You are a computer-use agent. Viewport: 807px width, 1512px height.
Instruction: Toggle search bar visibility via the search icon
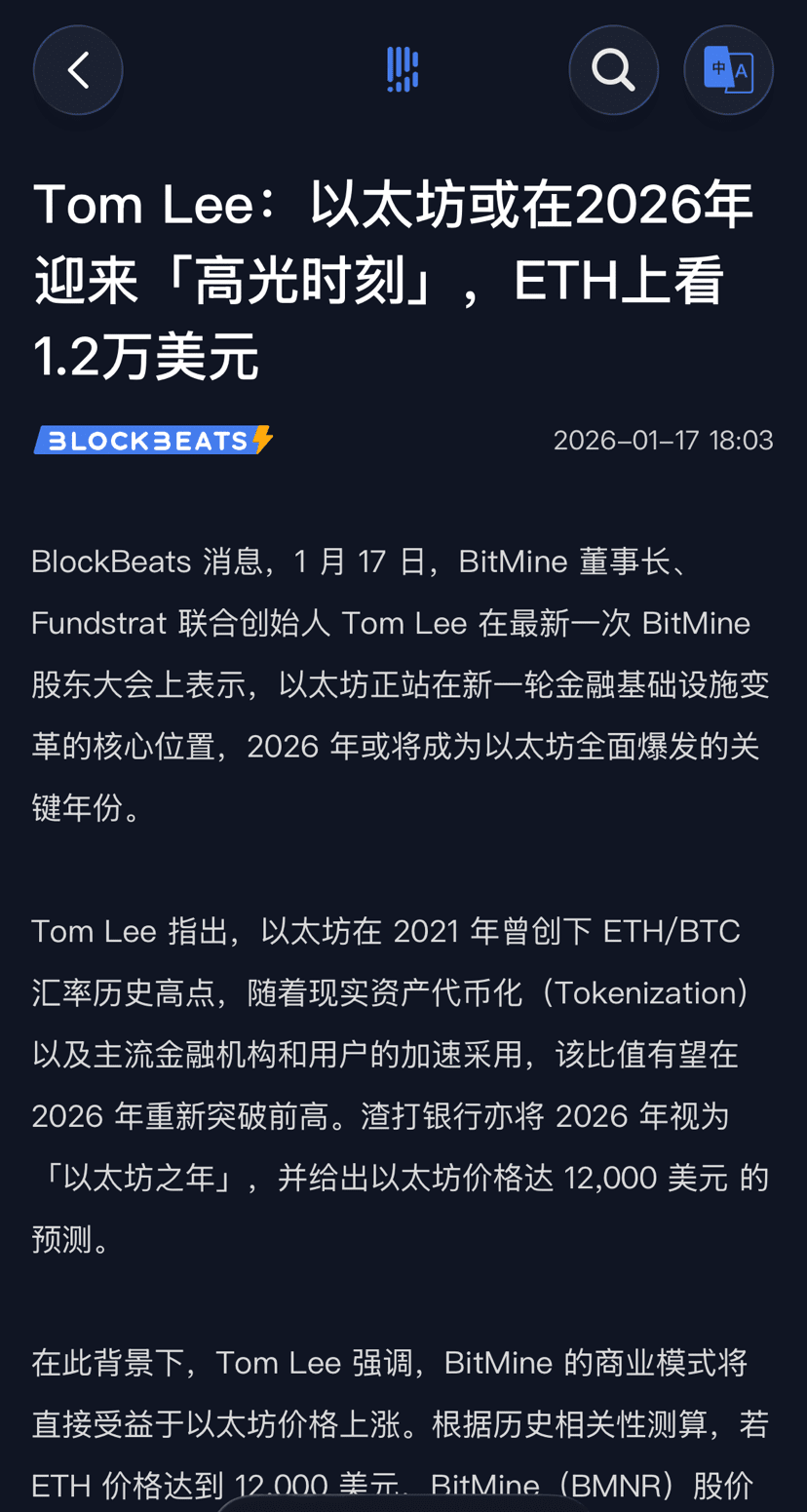point(613,69)
